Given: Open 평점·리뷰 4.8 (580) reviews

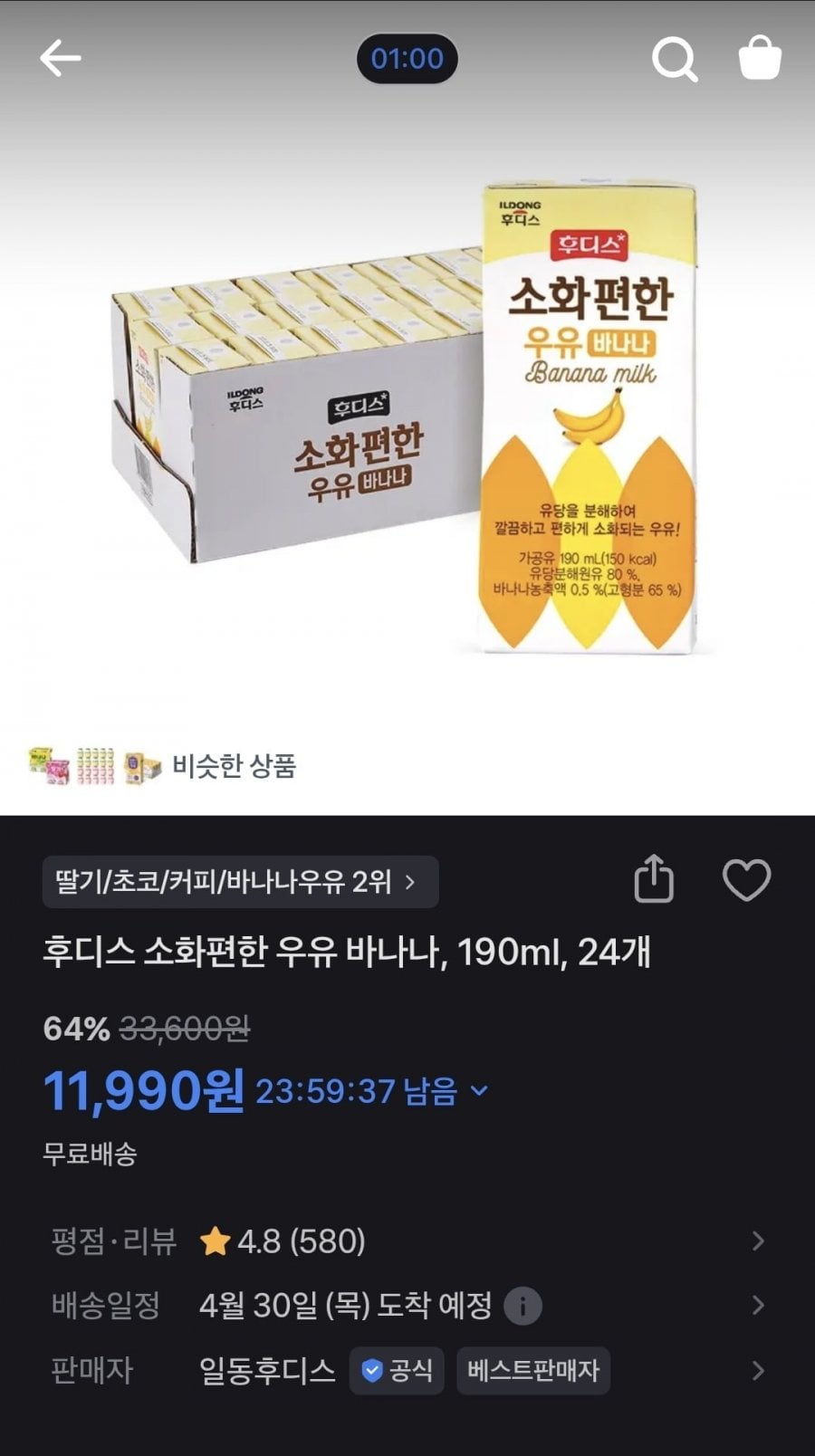Looking at the screenshot, I should [x=407, y=1241].
